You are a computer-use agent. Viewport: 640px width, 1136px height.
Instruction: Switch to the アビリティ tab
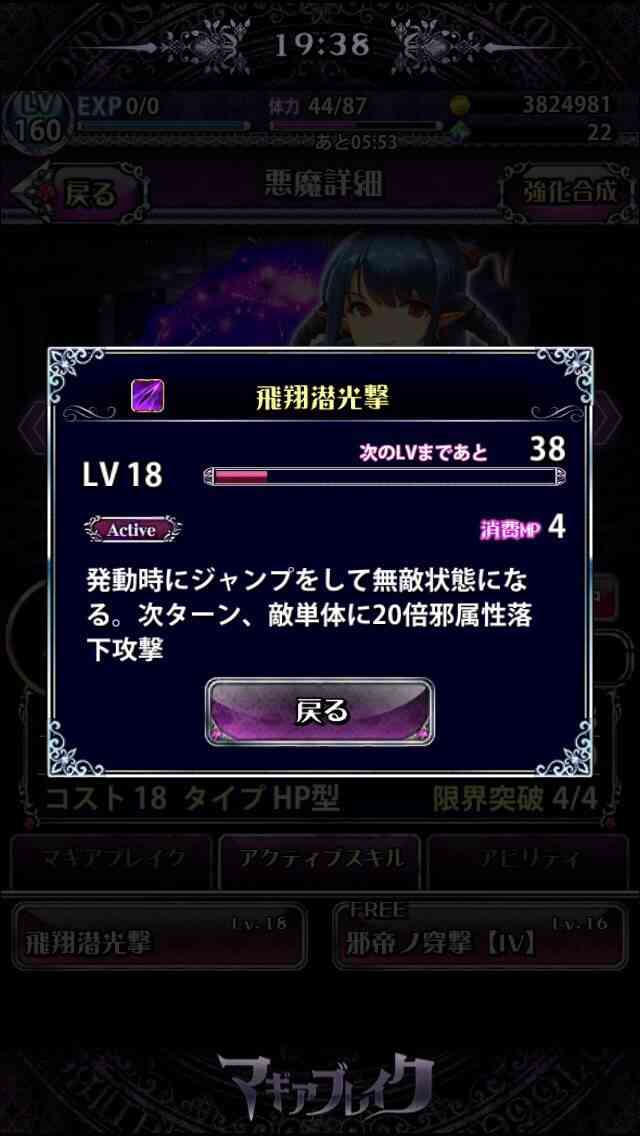point(528,859)
